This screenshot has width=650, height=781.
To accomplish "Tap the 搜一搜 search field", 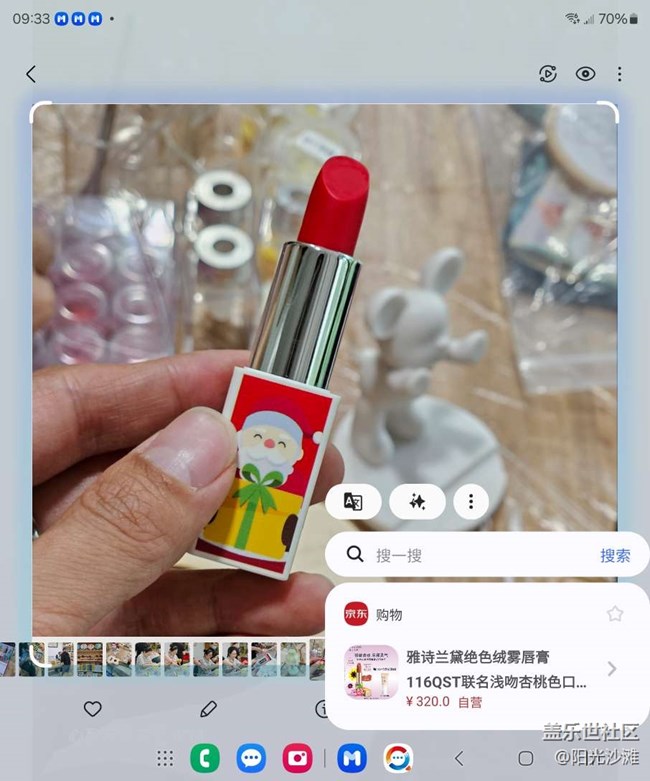I will (470, 555).
